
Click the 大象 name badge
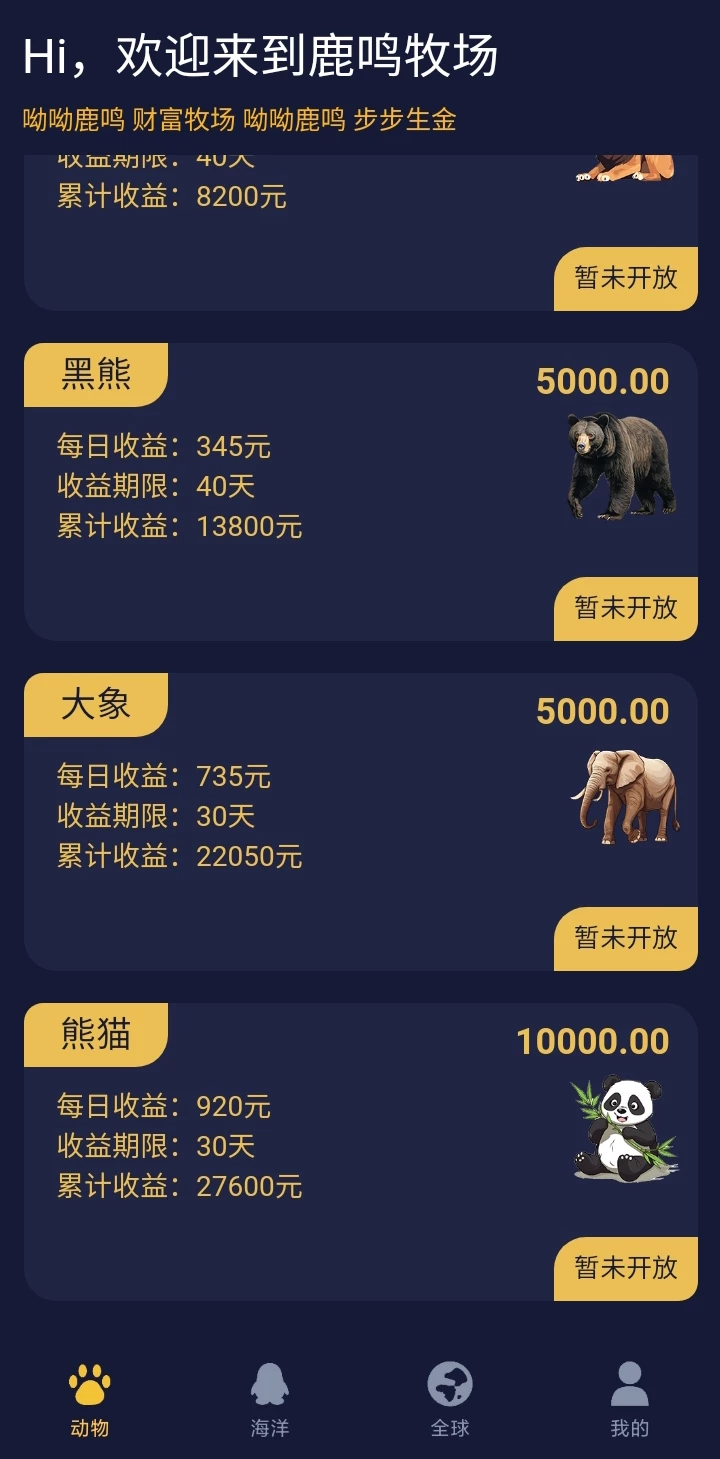(x=95, y=705)
